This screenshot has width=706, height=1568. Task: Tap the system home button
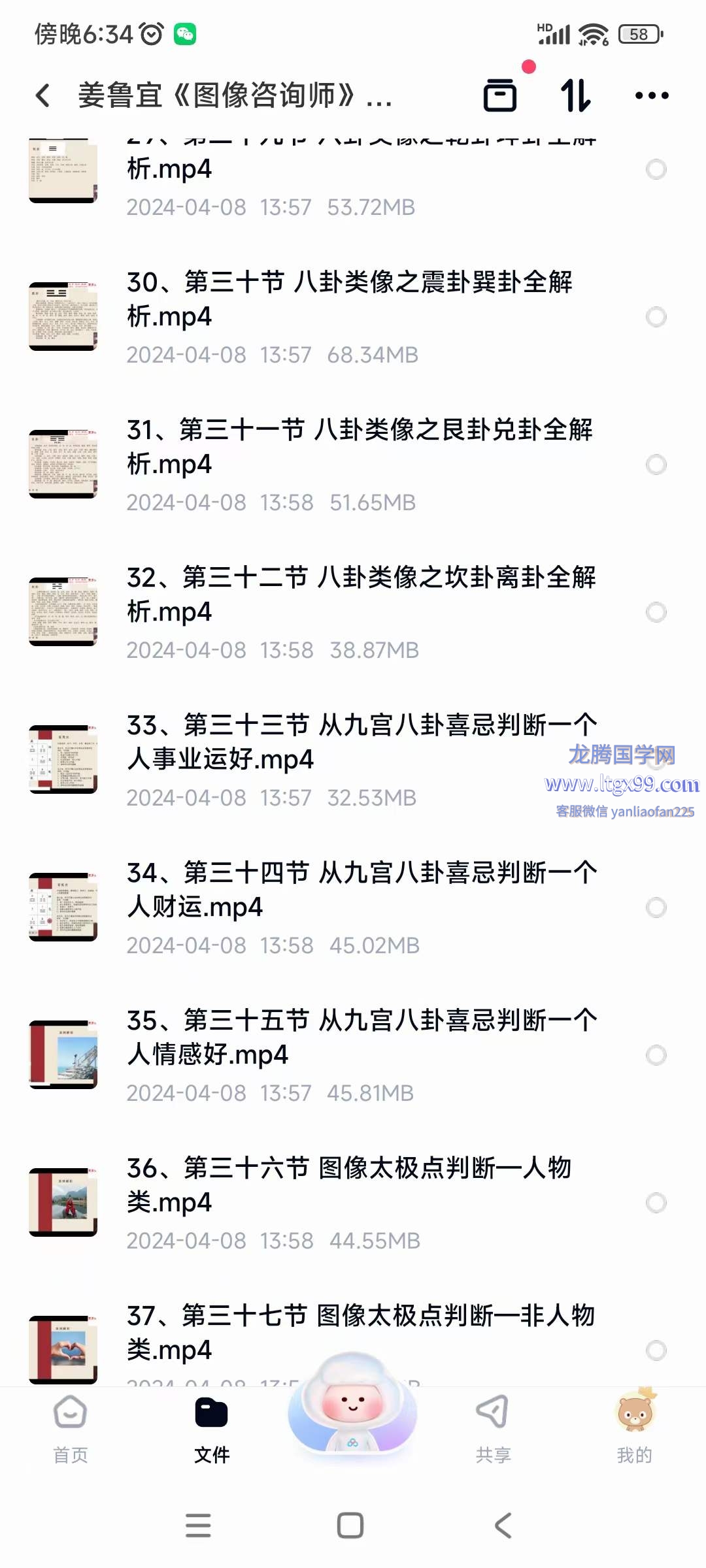coord(350,1526)
